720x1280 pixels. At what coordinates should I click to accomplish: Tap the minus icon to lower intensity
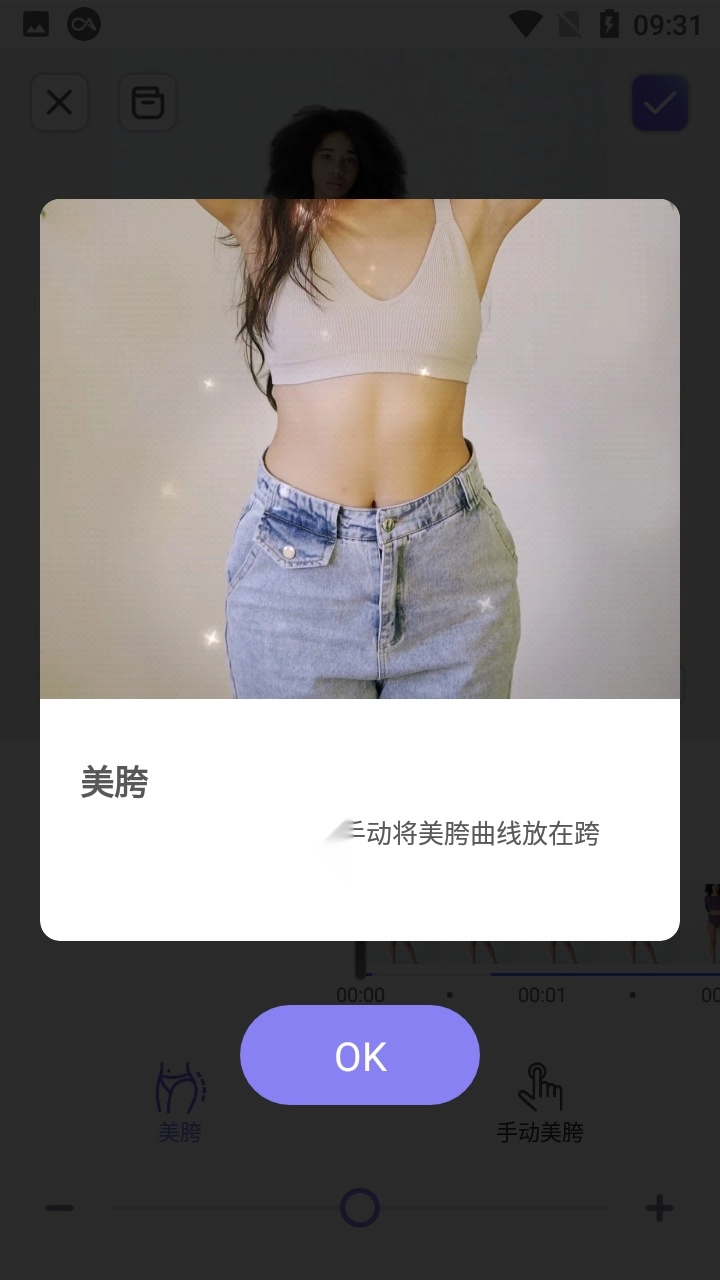60,1208
